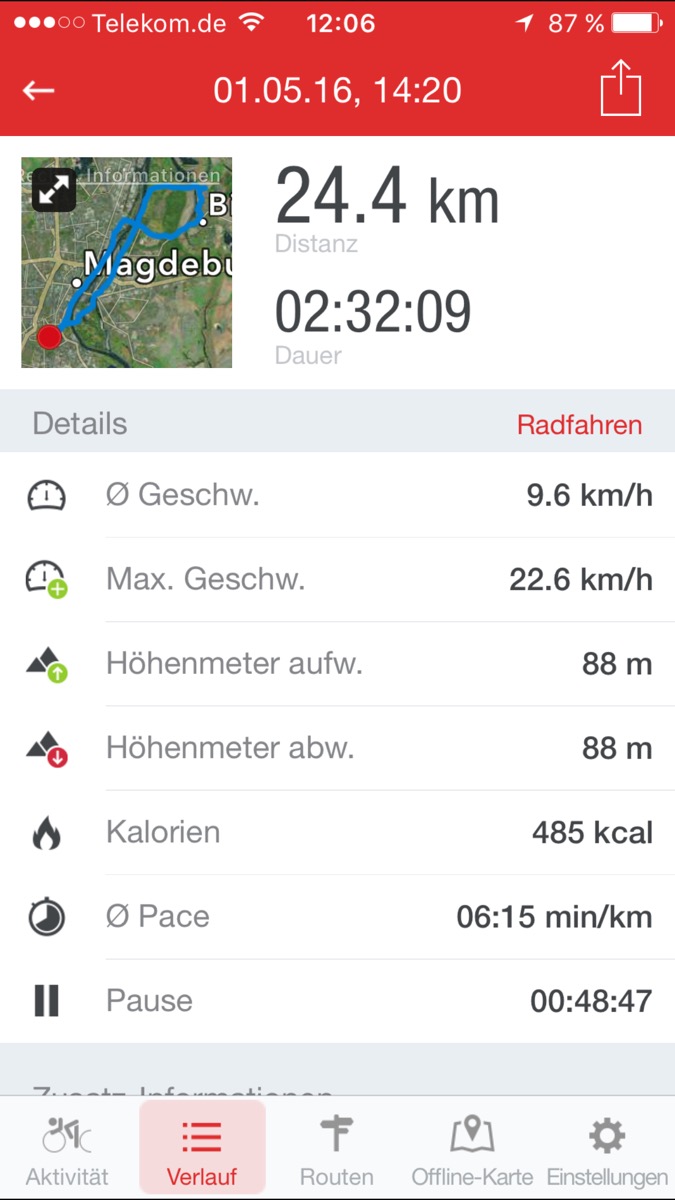
Task: Switch to the Aktivität tab
Action: tap(67, 1149)
